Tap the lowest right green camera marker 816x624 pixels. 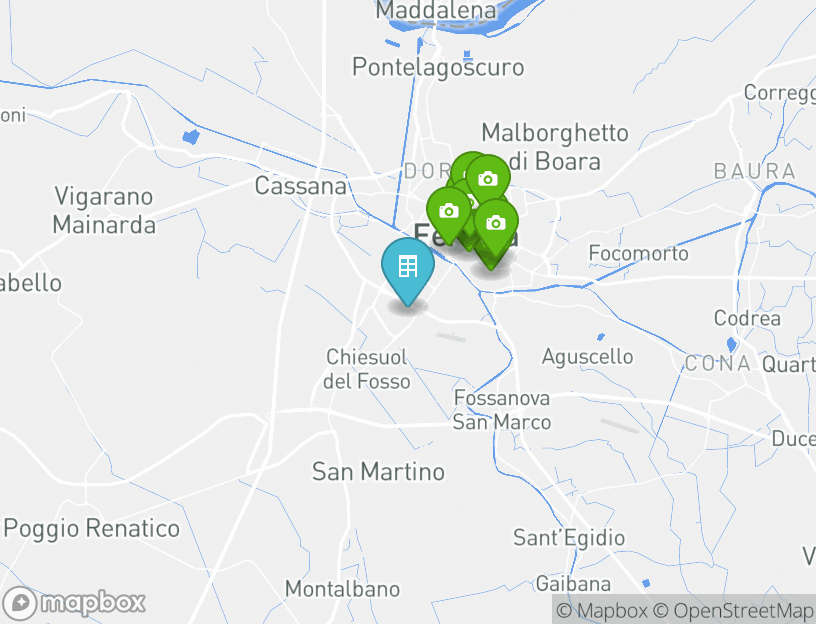495,223
